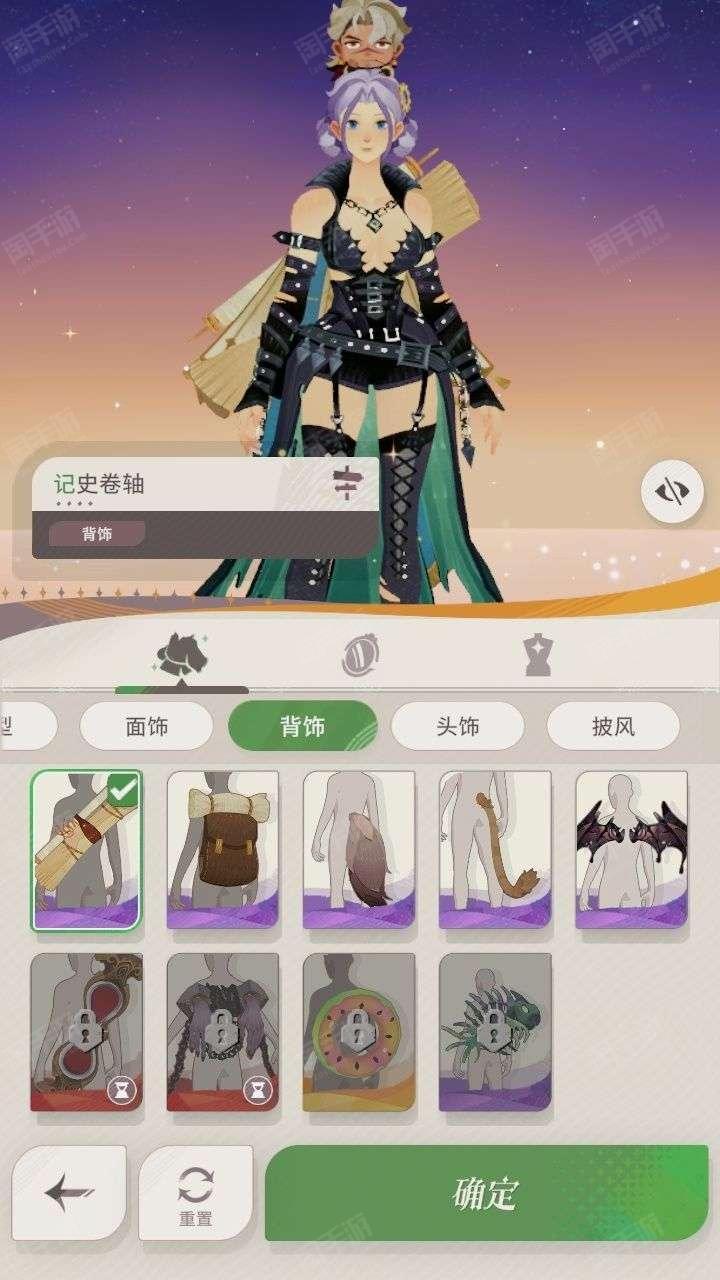Switch to the pet accessories tab
720x1280 pixels.
181,656
